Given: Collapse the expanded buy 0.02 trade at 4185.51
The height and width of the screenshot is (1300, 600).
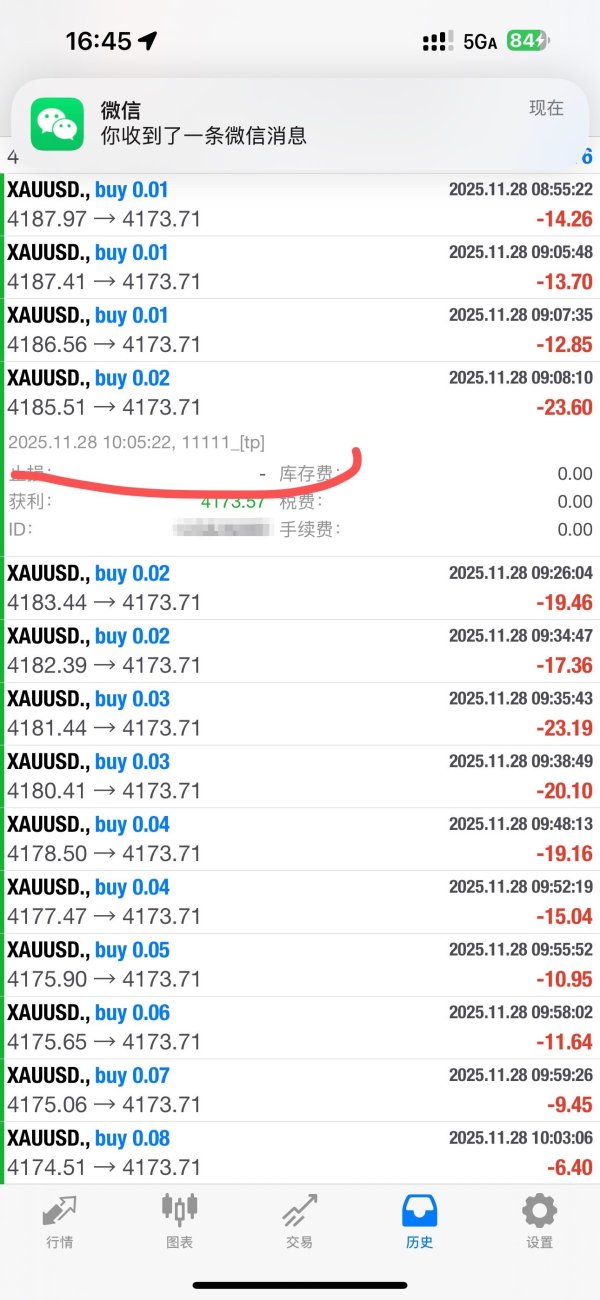Looking at the screenshot, I should pos(300,393).
